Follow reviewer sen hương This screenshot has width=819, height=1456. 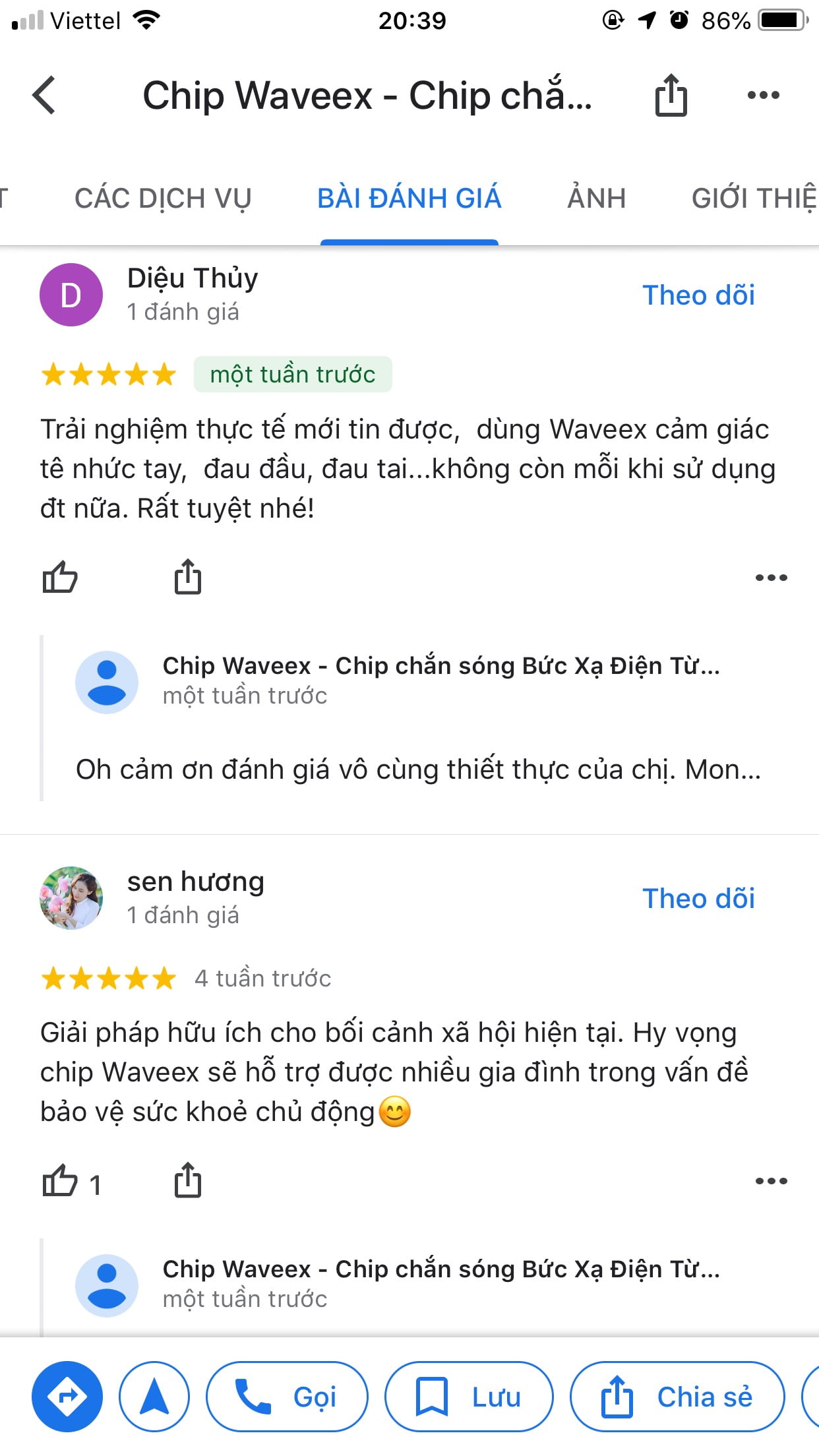pyautogui.click(x=698, y=899)
